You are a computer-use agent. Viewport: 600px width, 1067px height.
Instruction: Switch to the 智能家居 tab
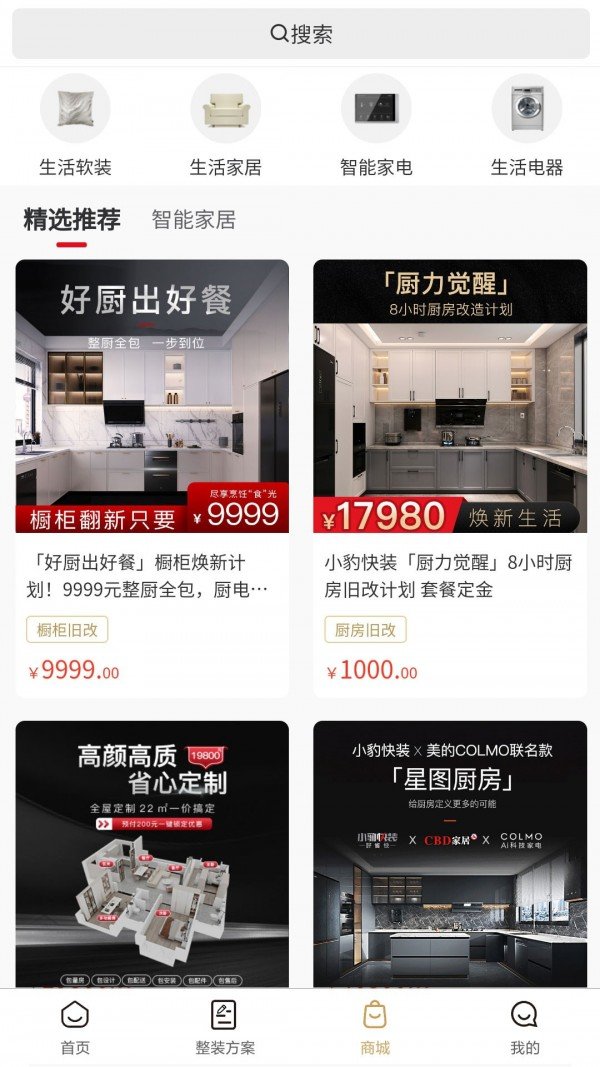[194, 219]
